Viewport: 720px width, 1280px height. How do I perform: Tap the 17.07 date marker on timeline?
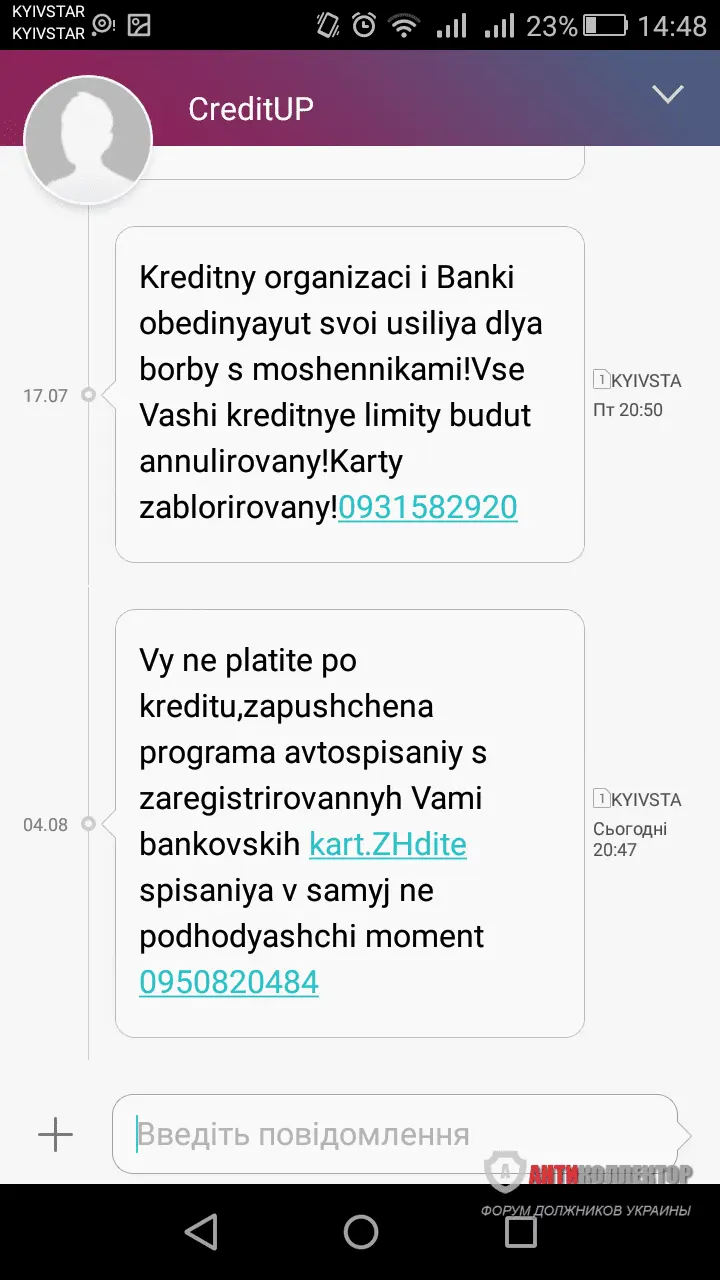coord(45,395)
